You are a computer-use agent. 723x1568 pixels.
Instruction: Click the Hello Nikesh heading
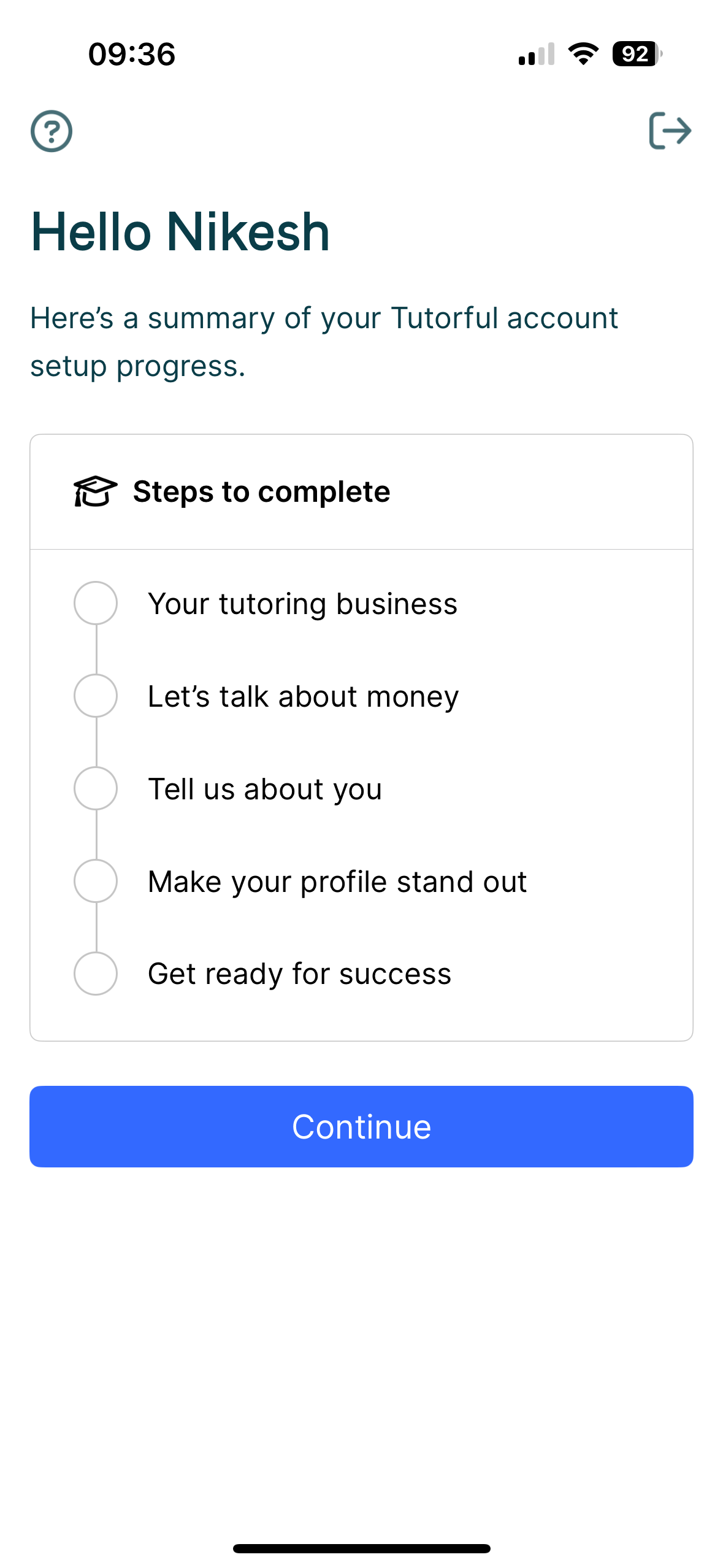pos(180,232)
